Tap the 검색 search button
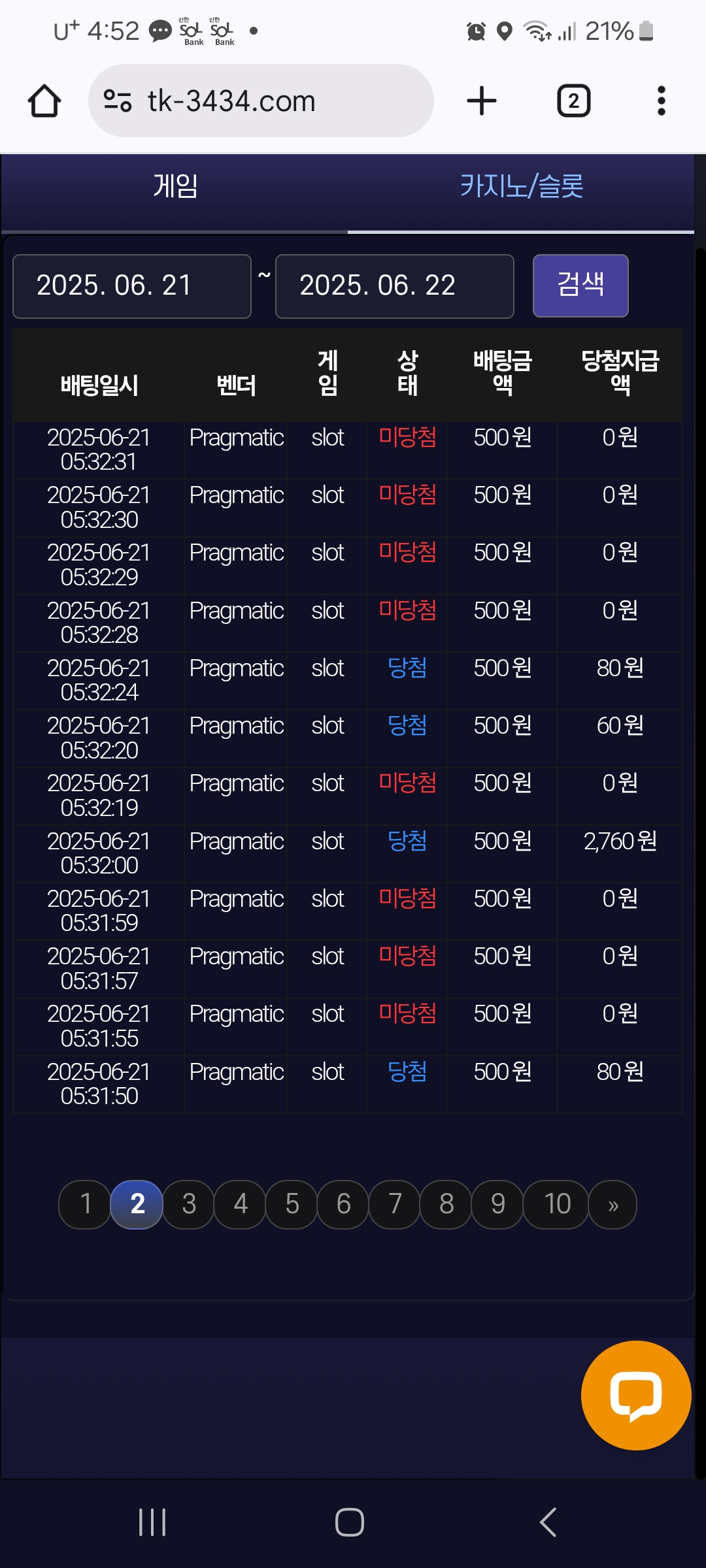 (x=580, y=286)
